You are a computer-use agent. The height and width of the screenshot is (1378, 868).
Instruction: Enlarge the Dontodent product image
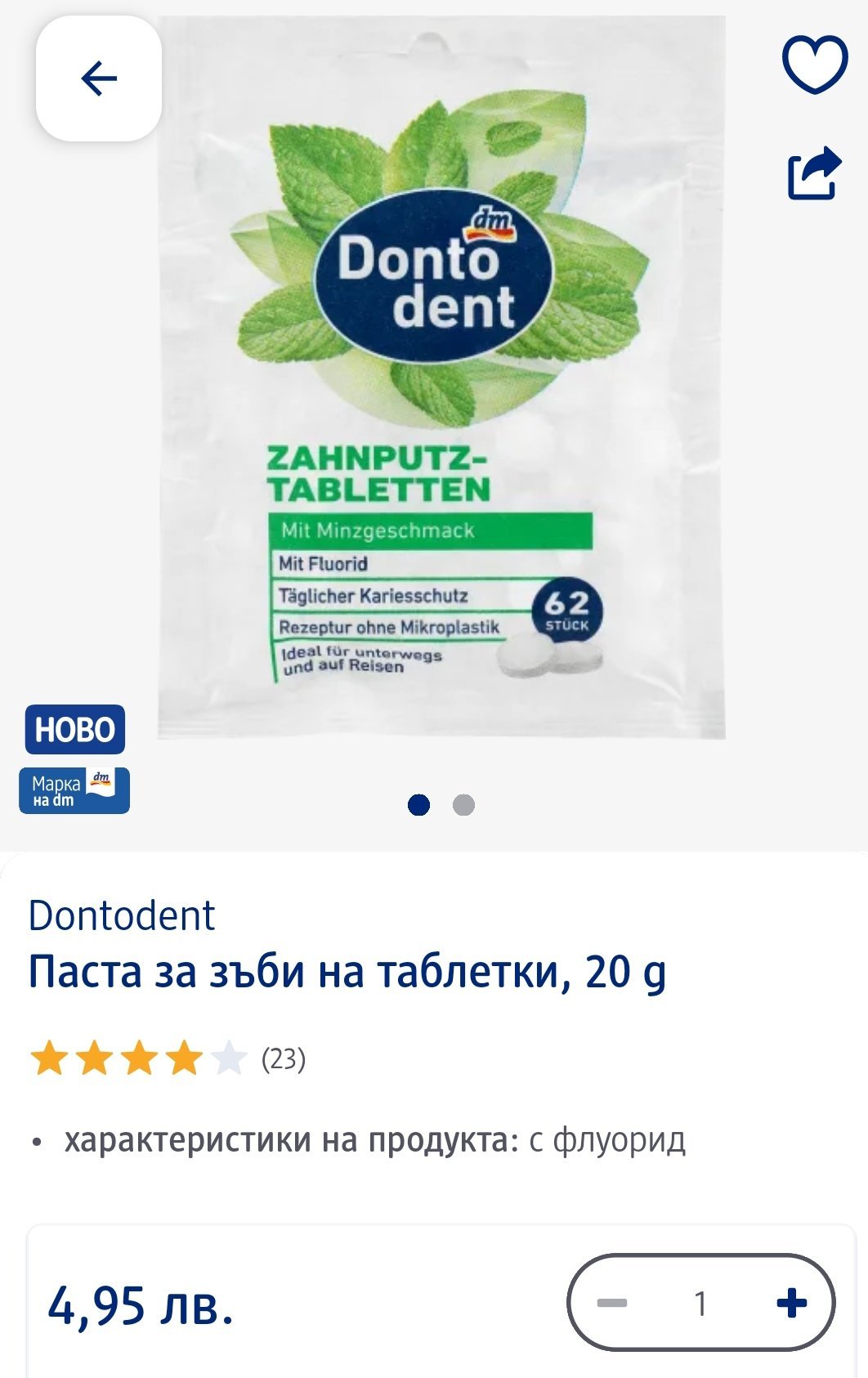tap(441, 376)
